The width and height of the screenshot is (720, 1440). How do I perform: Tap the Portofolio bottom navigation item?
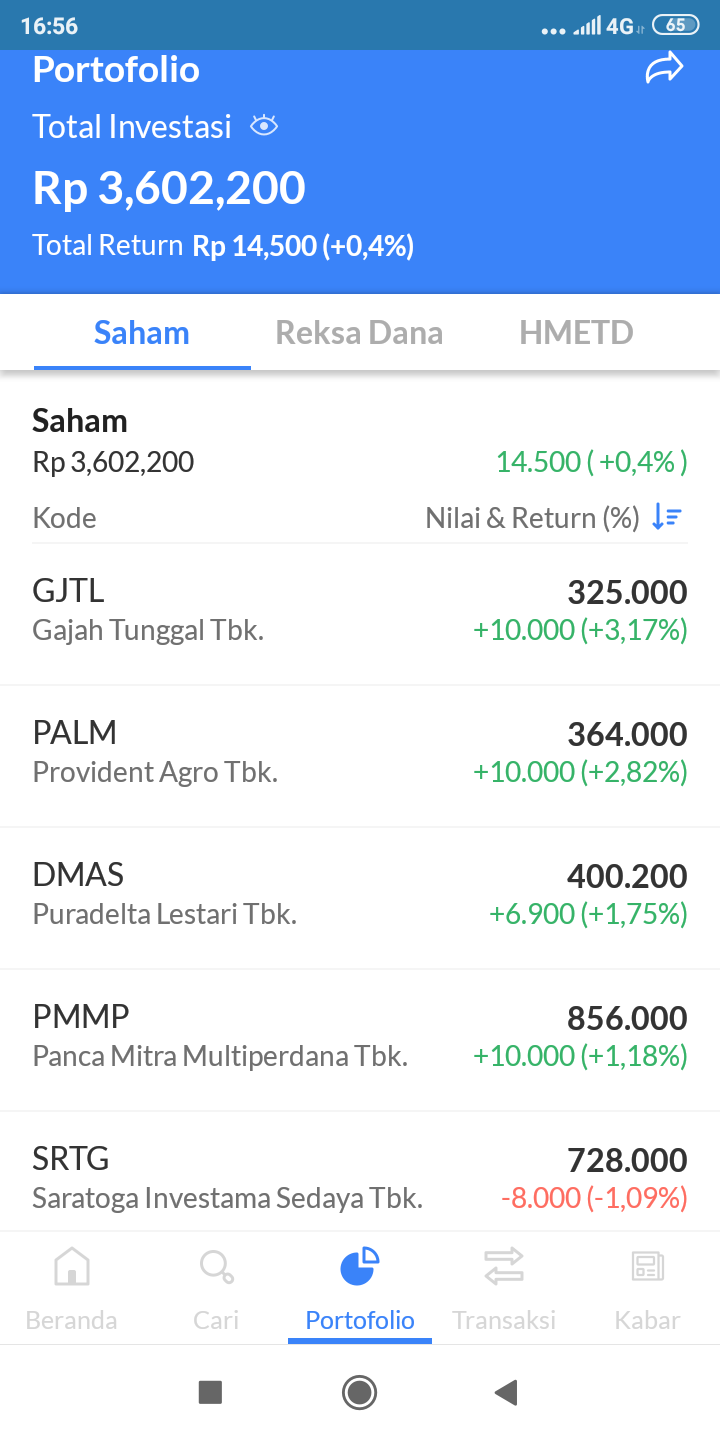coord(360,1288)
